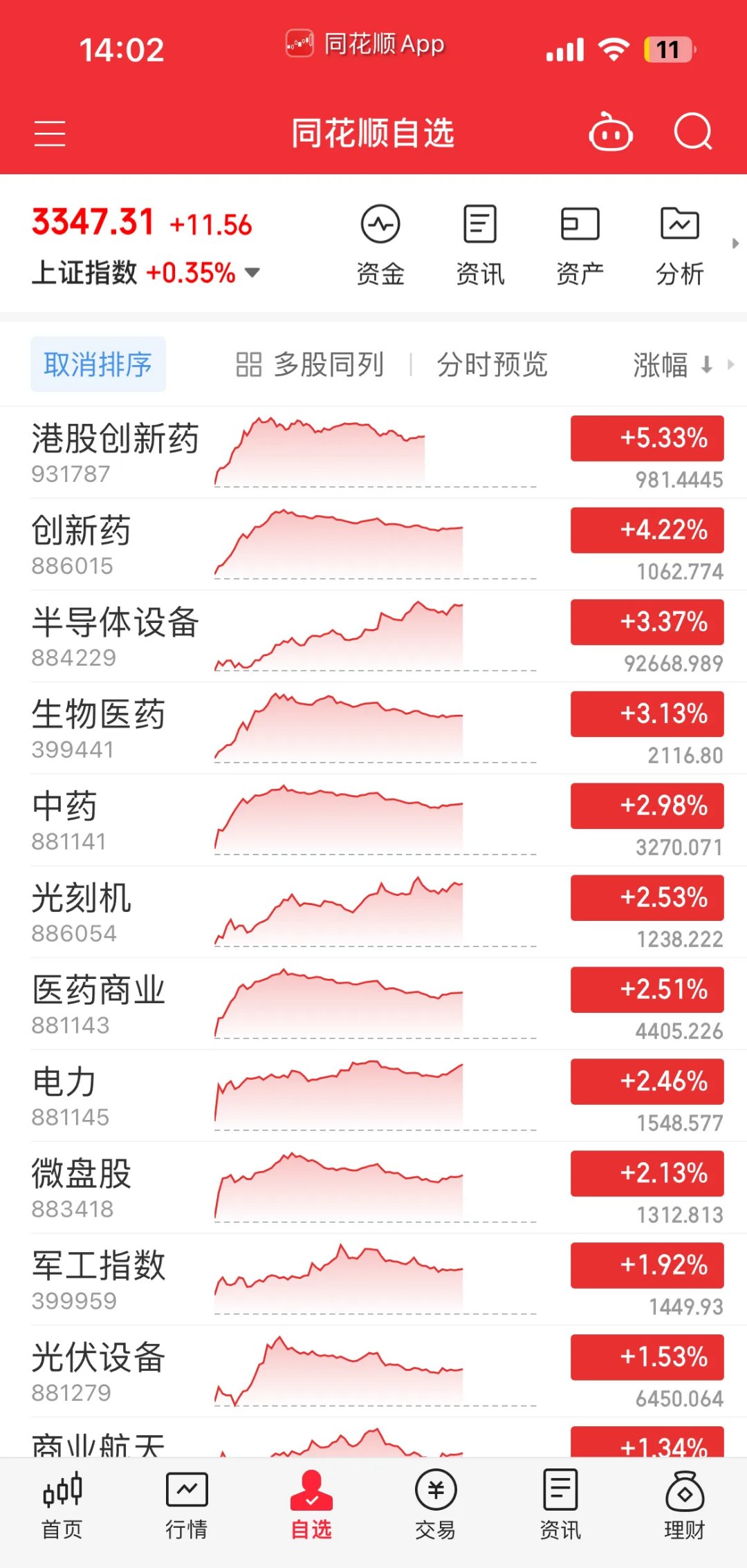Open the 资金 (funds) panel icon
747x1568 pixels.
point(381,242)
